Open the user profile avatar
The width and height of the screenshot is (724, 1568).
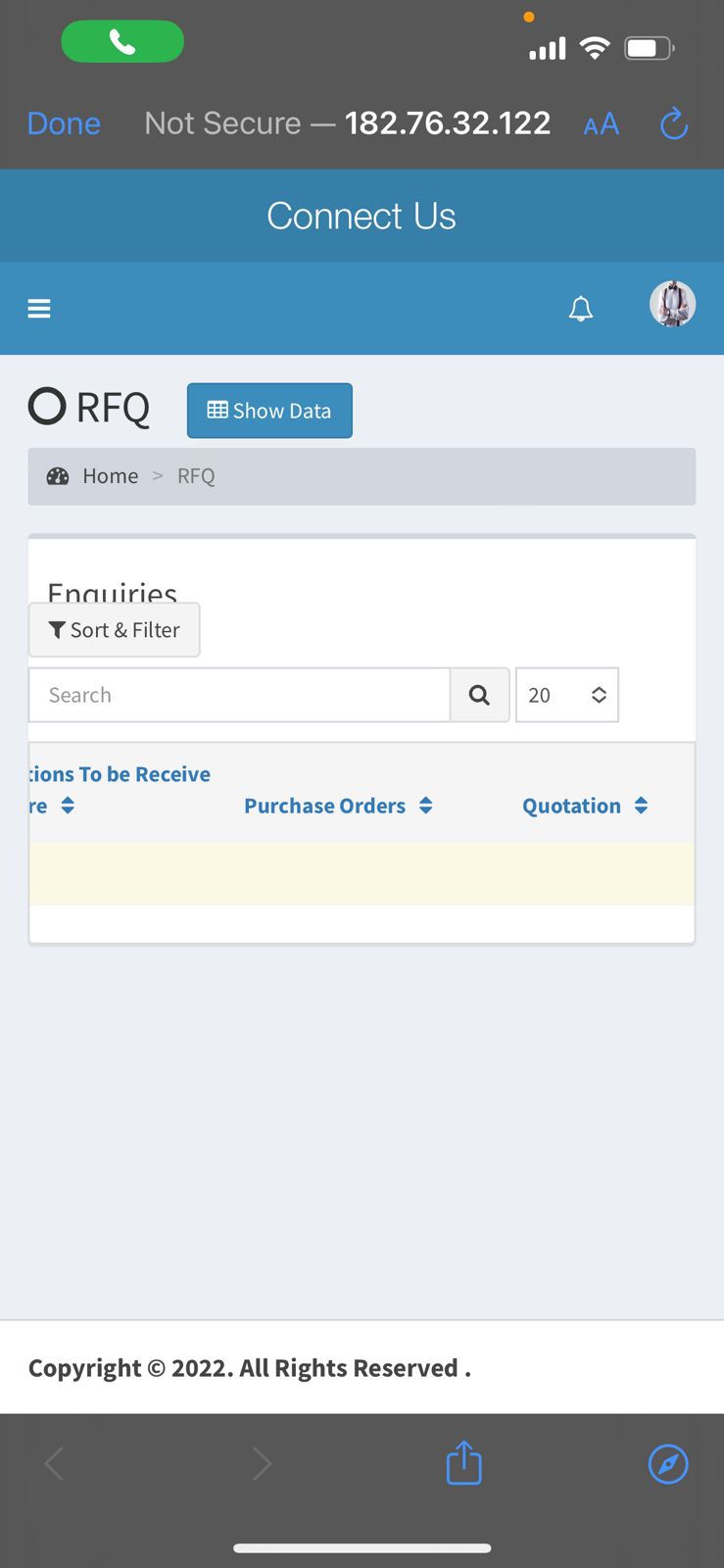(673, 304)
